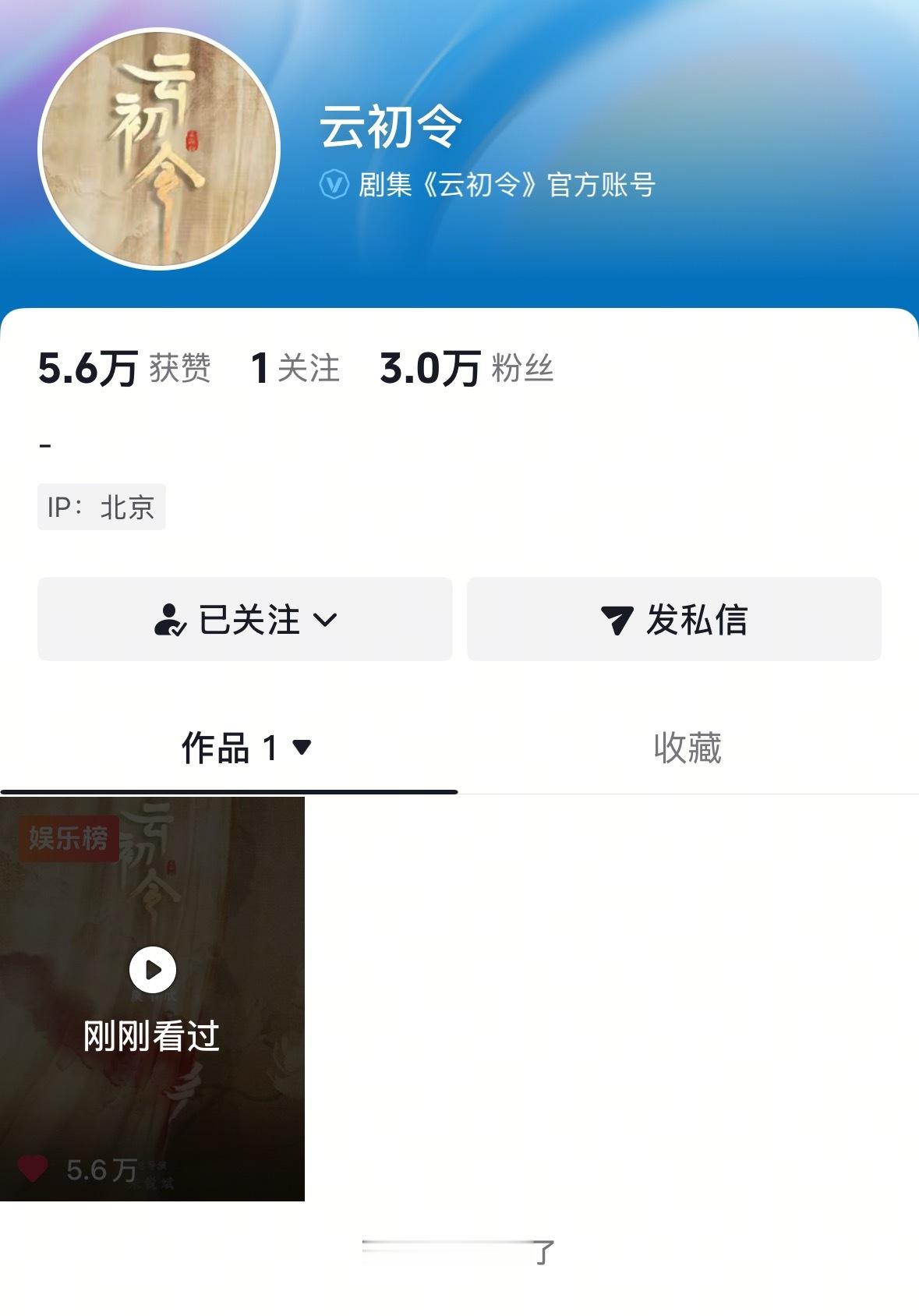Tap the play icon on the video thumbnail
919x1316 pixels.
(x=153, y=969)
